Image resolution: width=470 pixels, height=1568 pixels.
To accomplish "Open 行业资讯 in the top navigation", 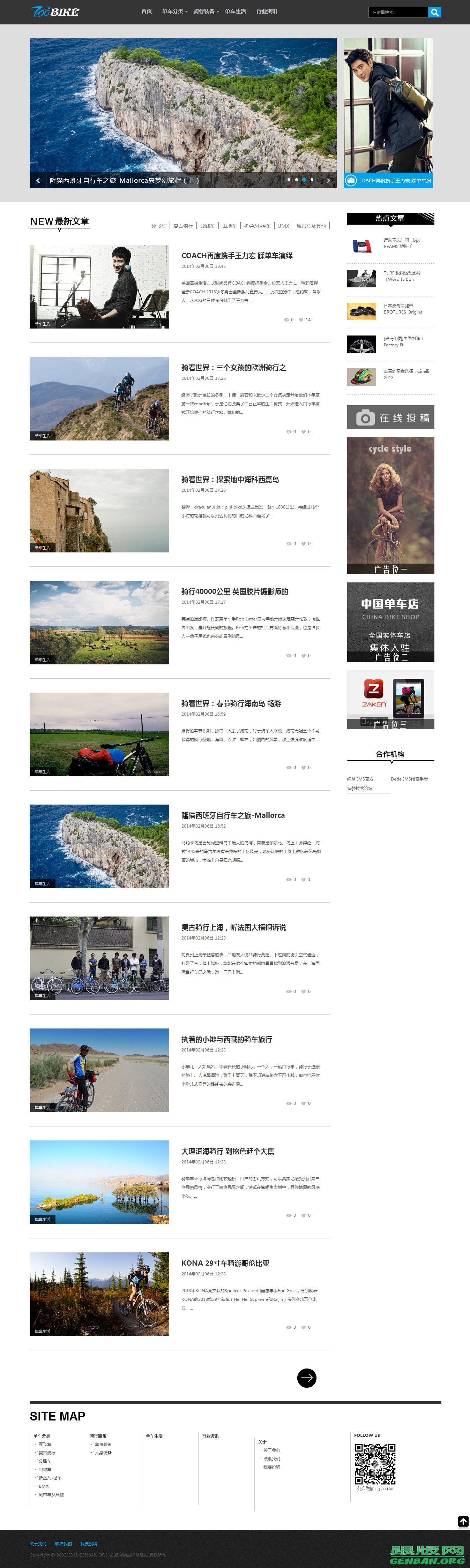I will click(267, 12).
